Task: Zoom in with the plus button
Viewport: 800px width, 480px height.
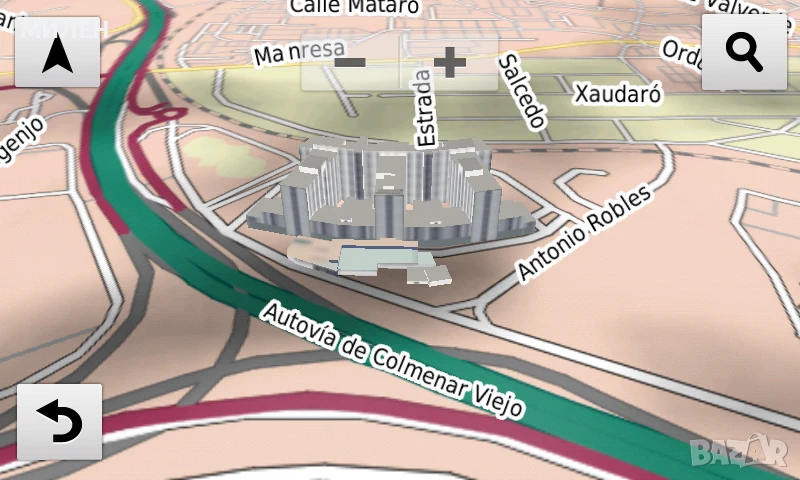Action: tap(449, 63)
